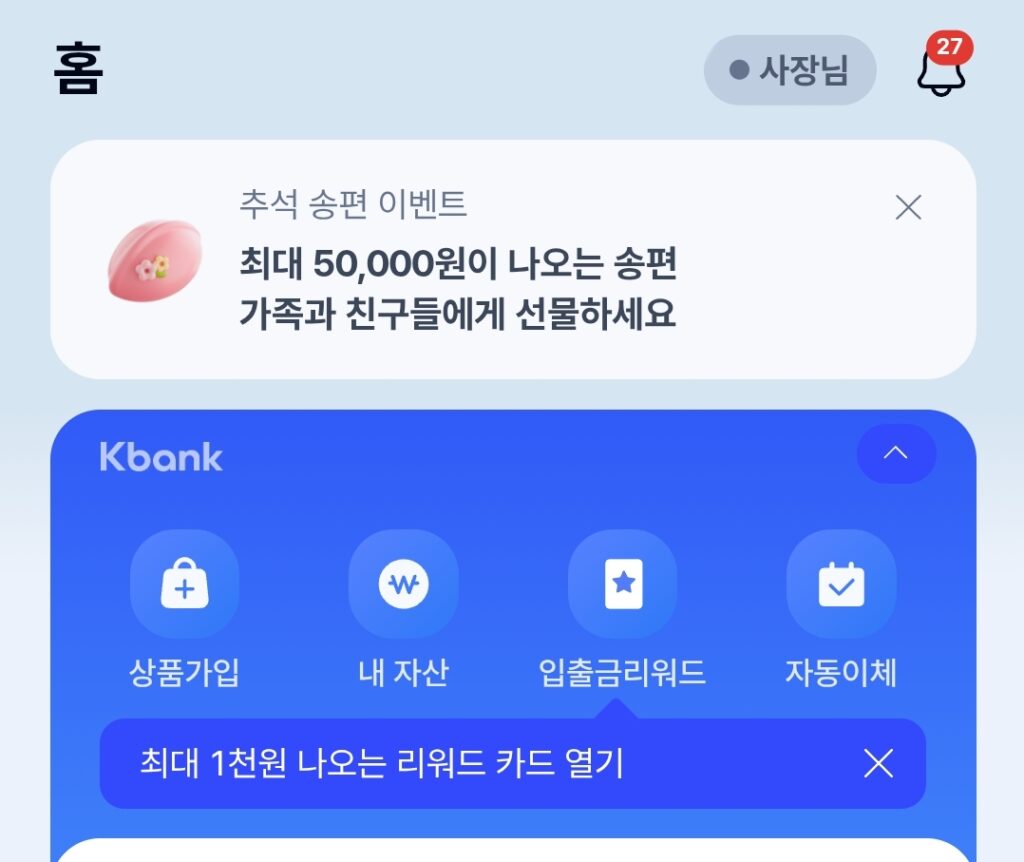The image size is (1024, 862).
Task: Close the 리워드 카드 tooltip
Action: pos(878,764)
